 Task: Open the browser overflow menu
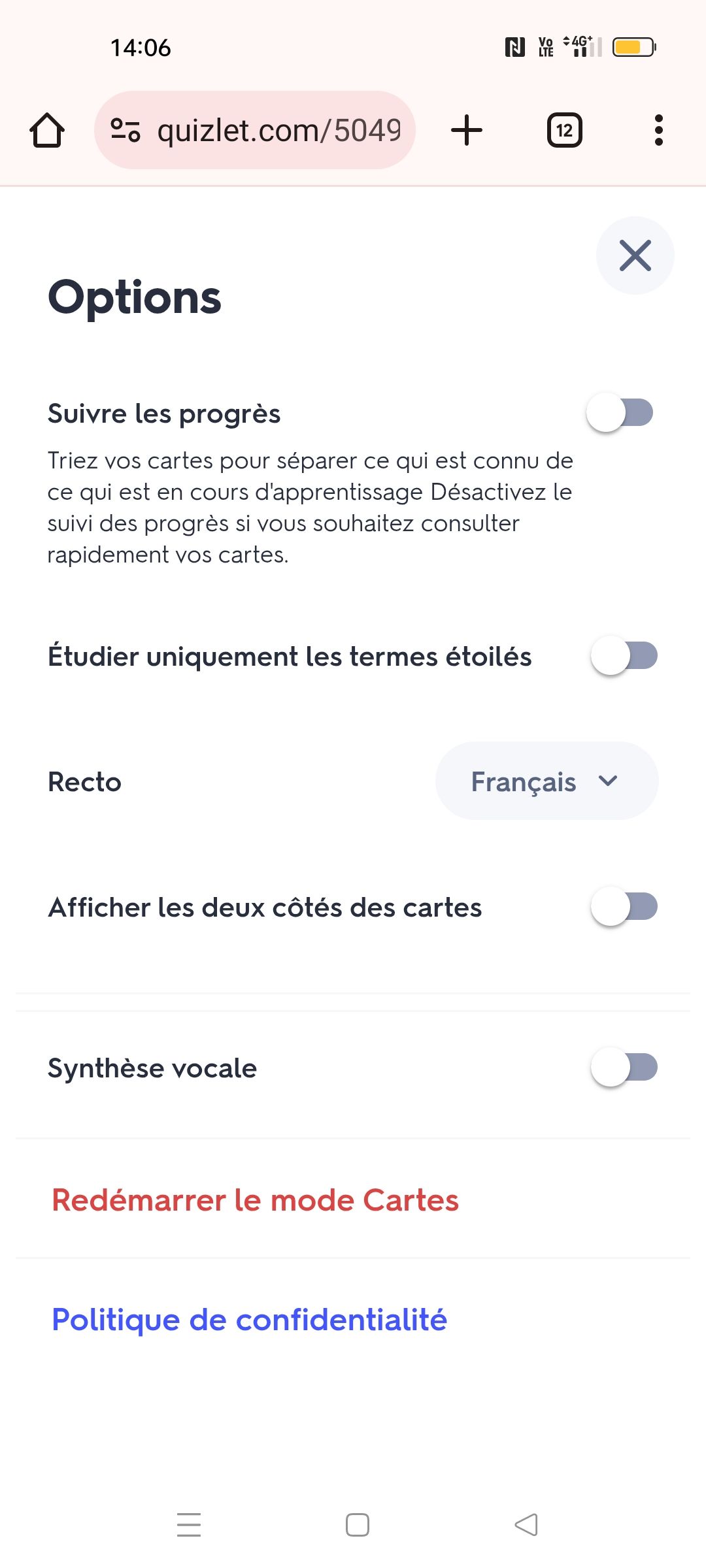click(658, 130)
